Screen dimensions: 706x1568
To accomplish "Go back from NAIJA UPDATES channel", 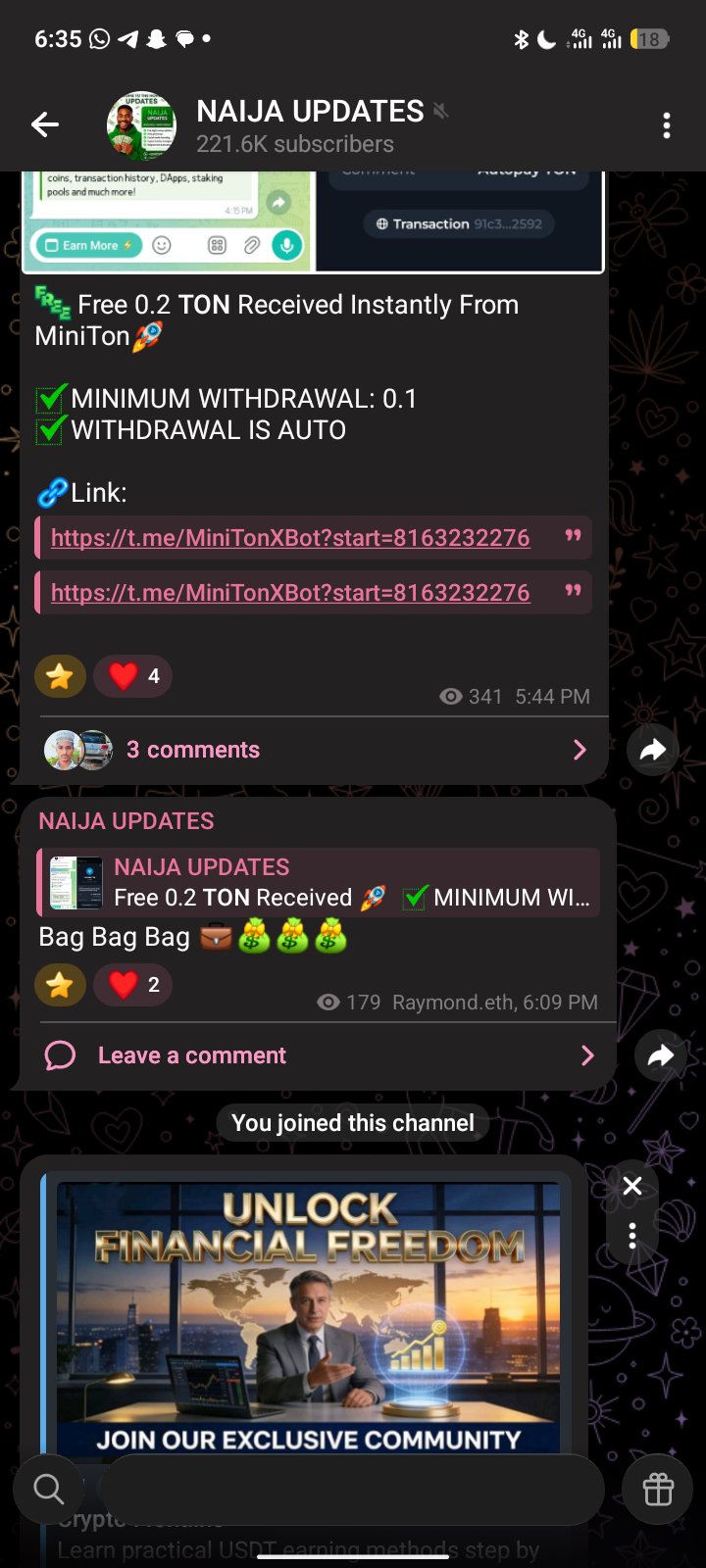I will coord(45,124).
